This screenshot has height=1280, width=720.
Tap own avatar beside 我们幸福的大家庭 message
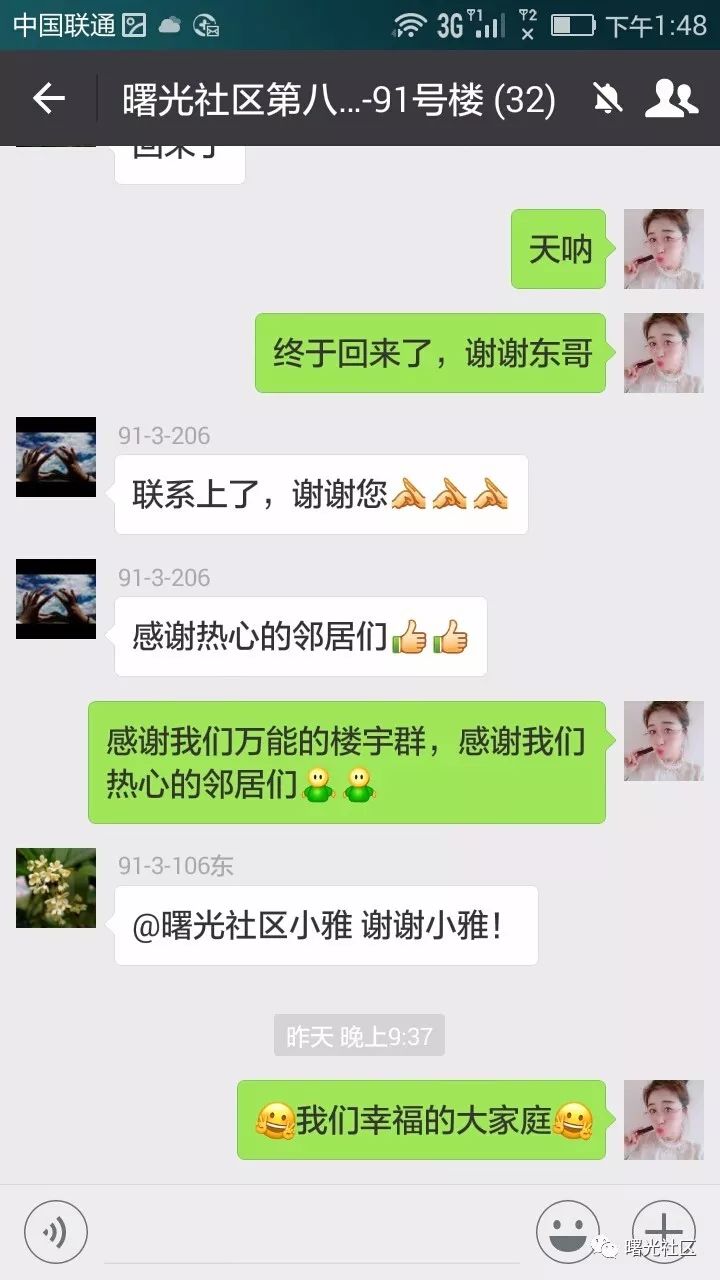(663, 1120)
